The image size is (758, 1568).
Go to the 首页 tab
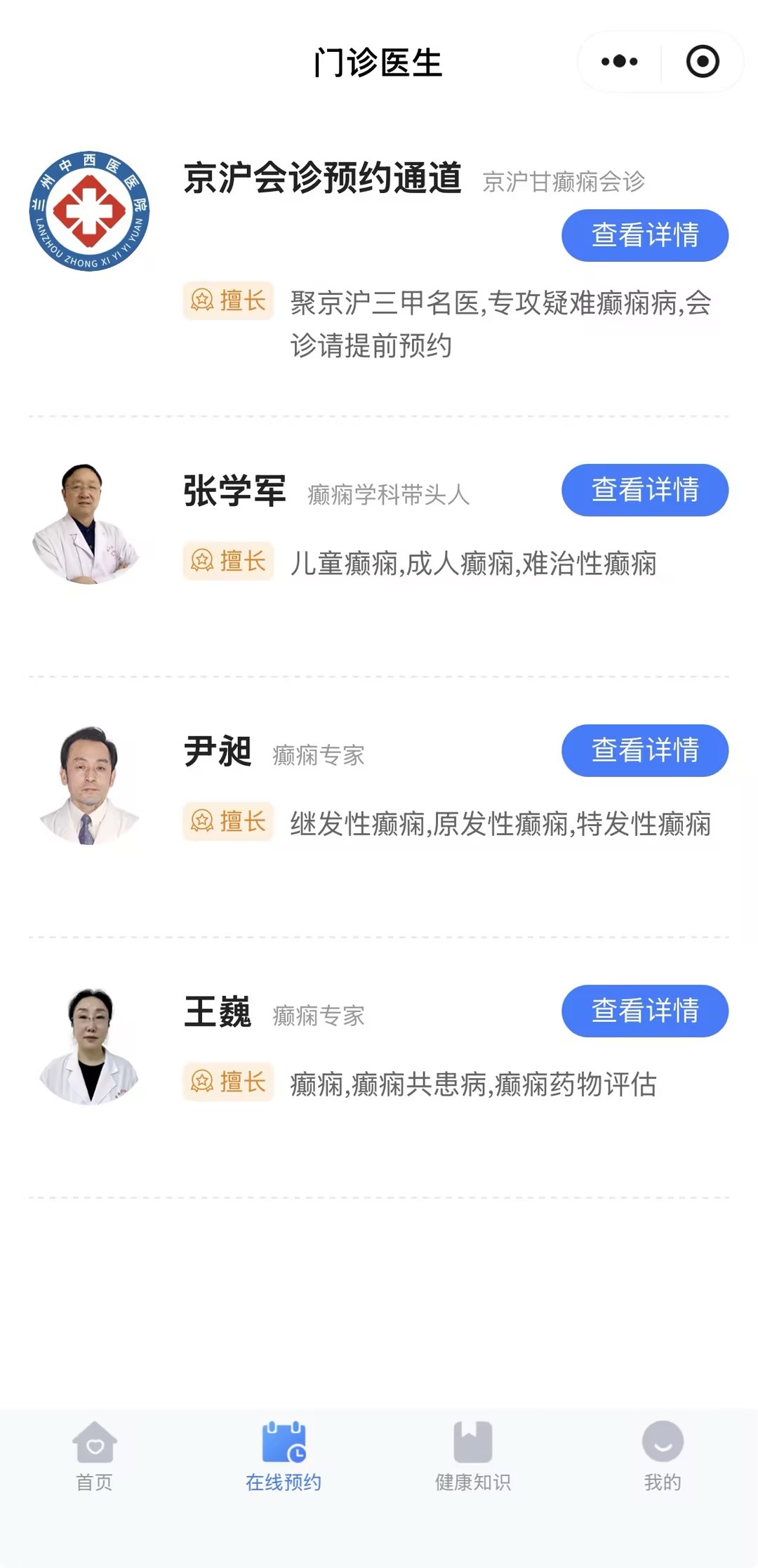pos(95,1456)
